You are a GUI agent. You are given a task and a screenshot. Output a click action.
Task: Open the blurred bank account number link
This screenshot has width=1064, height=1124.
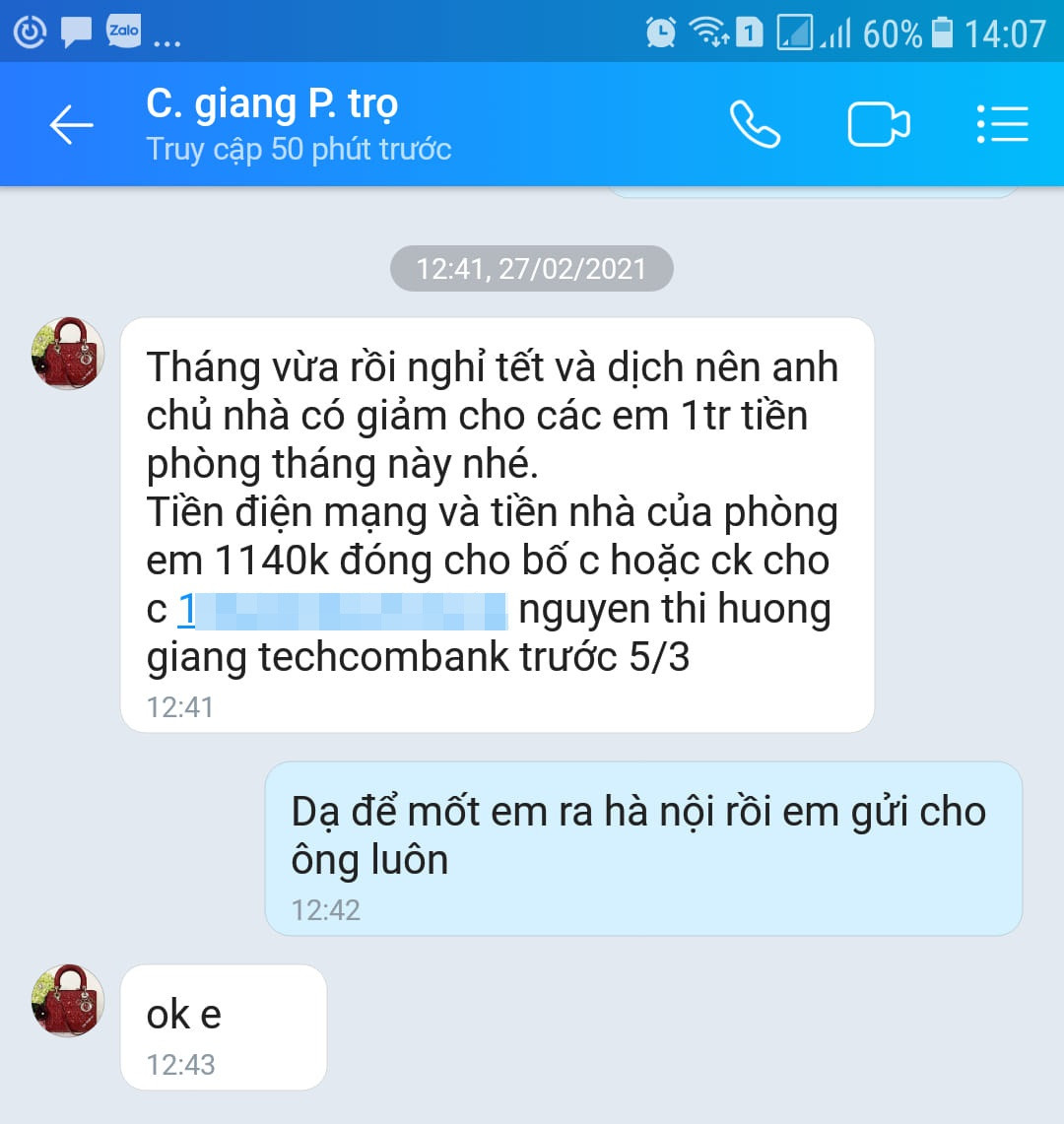point(345,609)
